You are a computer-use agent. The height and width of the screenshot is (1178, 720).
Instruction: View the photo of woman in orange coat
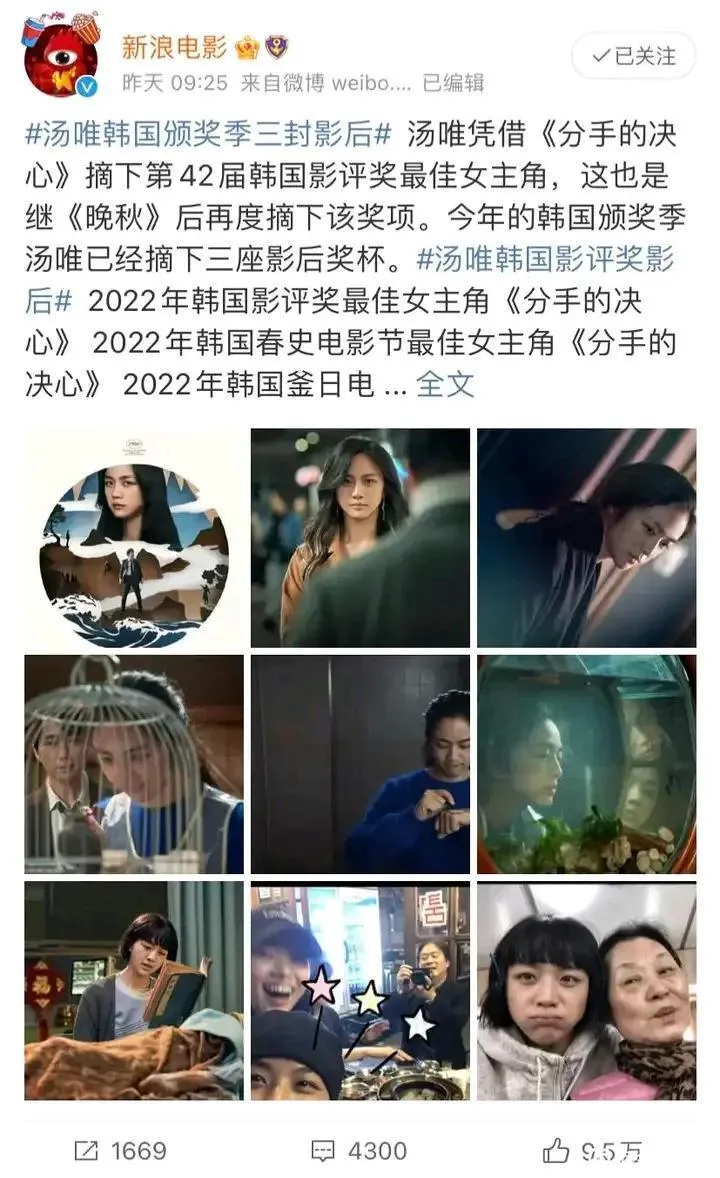point(360,538)
